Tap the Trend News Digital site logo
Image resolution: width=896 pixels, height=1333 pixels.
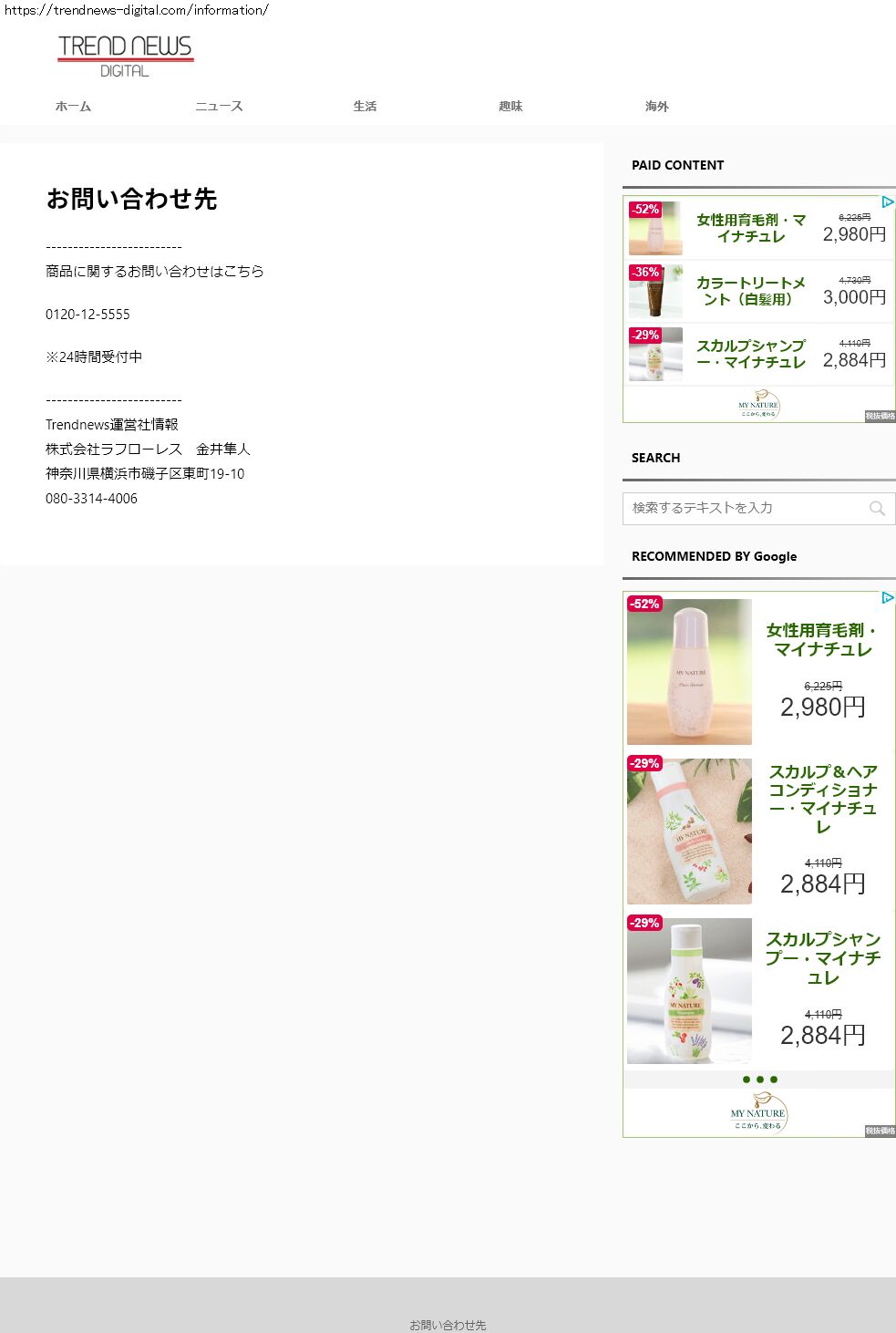coord(125,56)
